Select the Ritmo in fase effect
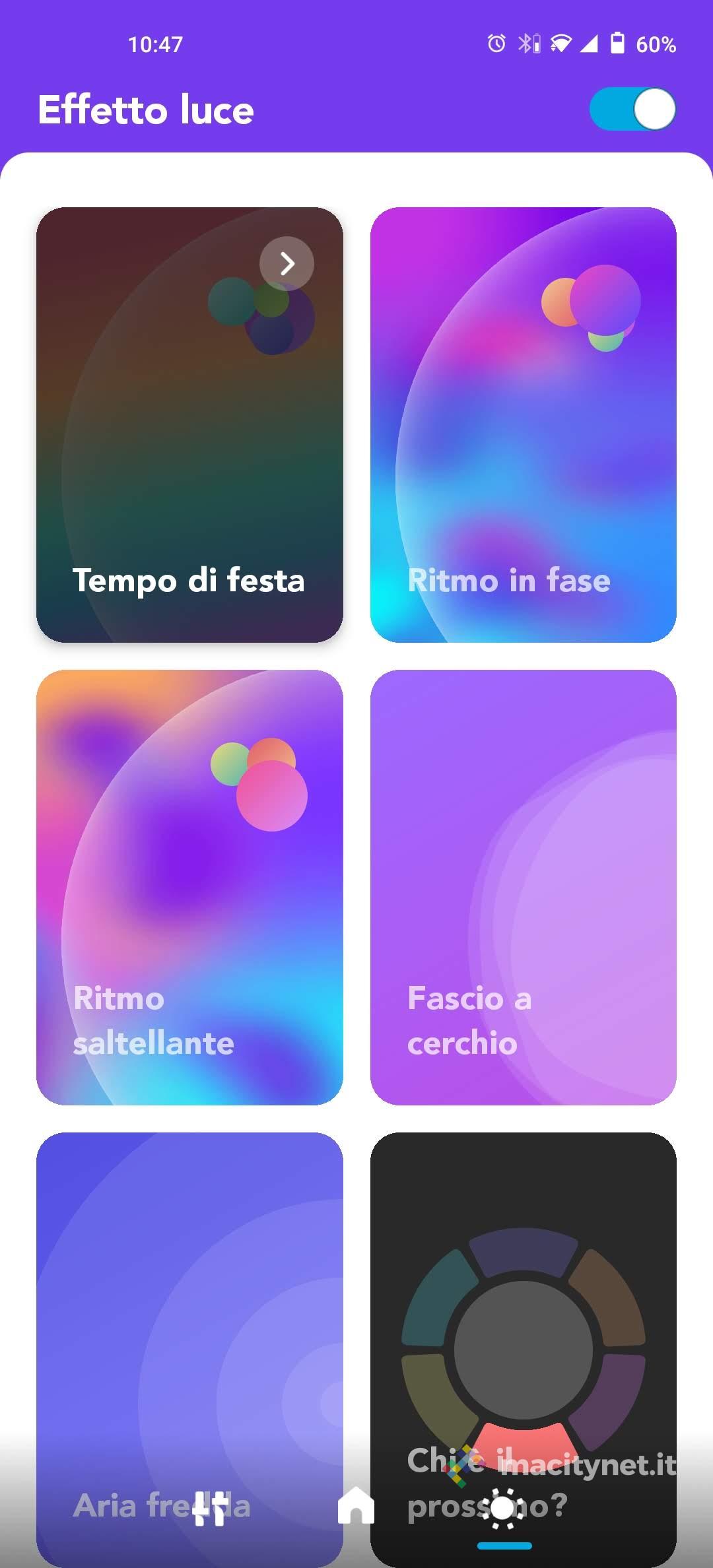 [x=523, y=424]
